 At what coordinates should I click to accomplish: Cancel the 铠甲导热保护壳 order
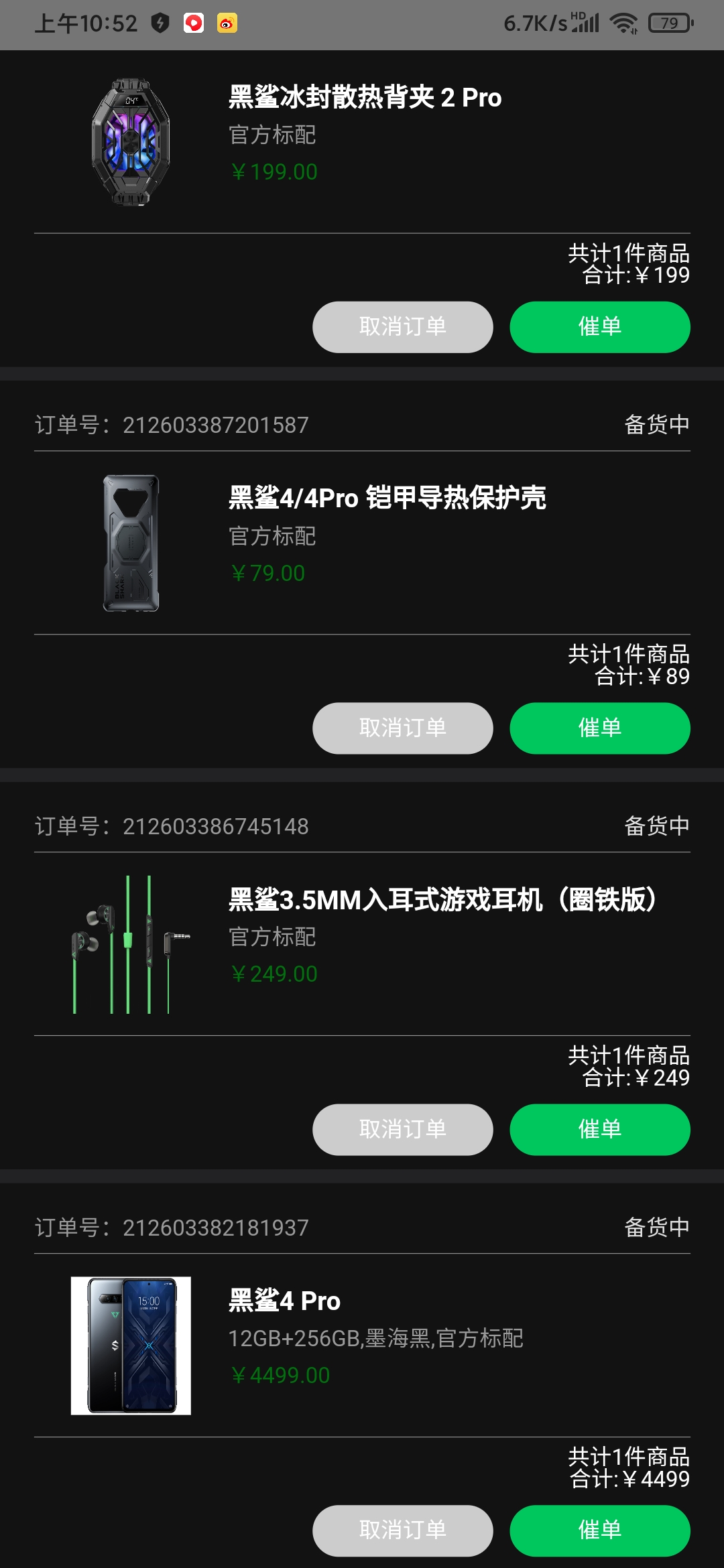pyautogui.click(x=402, y=728)
